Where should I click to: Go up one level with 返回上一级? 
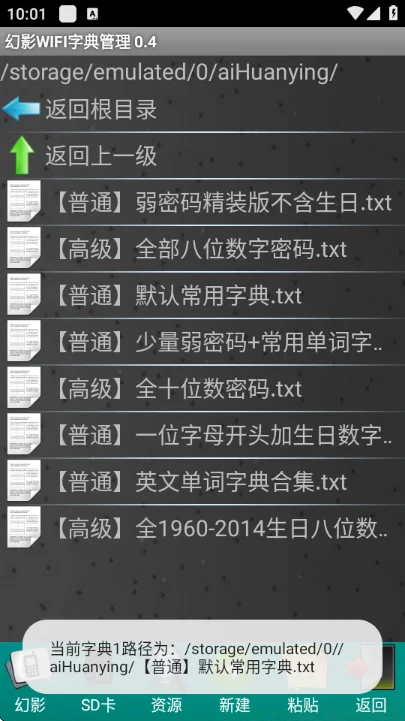(x=202, y=155)
